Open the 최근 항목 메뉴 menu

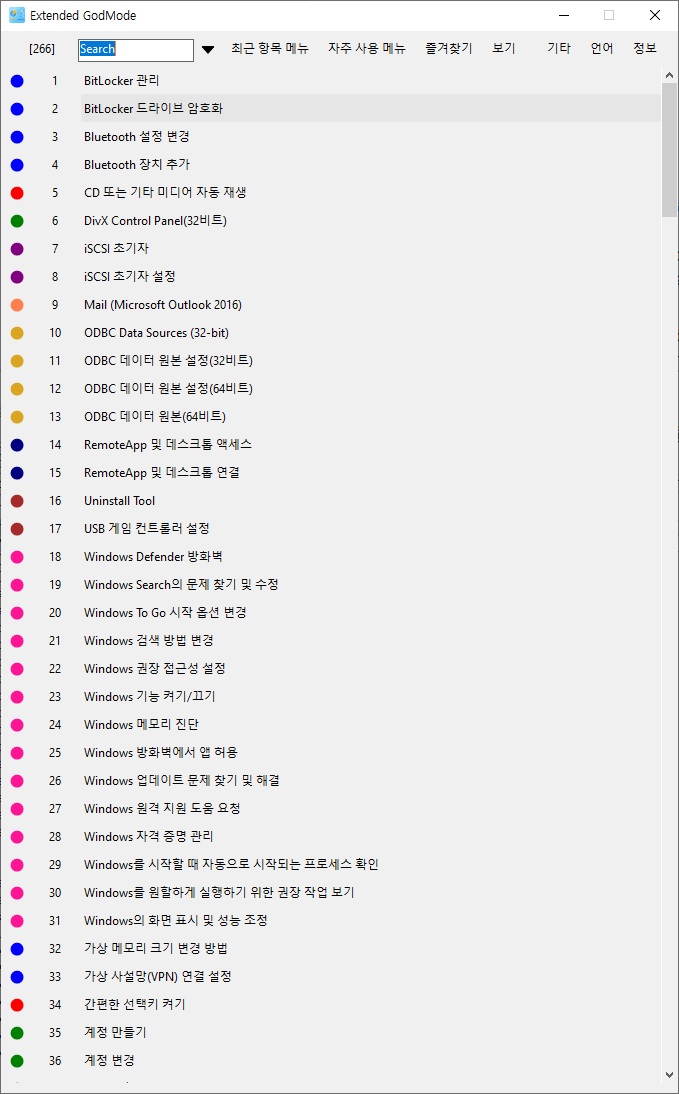point(269,48)
